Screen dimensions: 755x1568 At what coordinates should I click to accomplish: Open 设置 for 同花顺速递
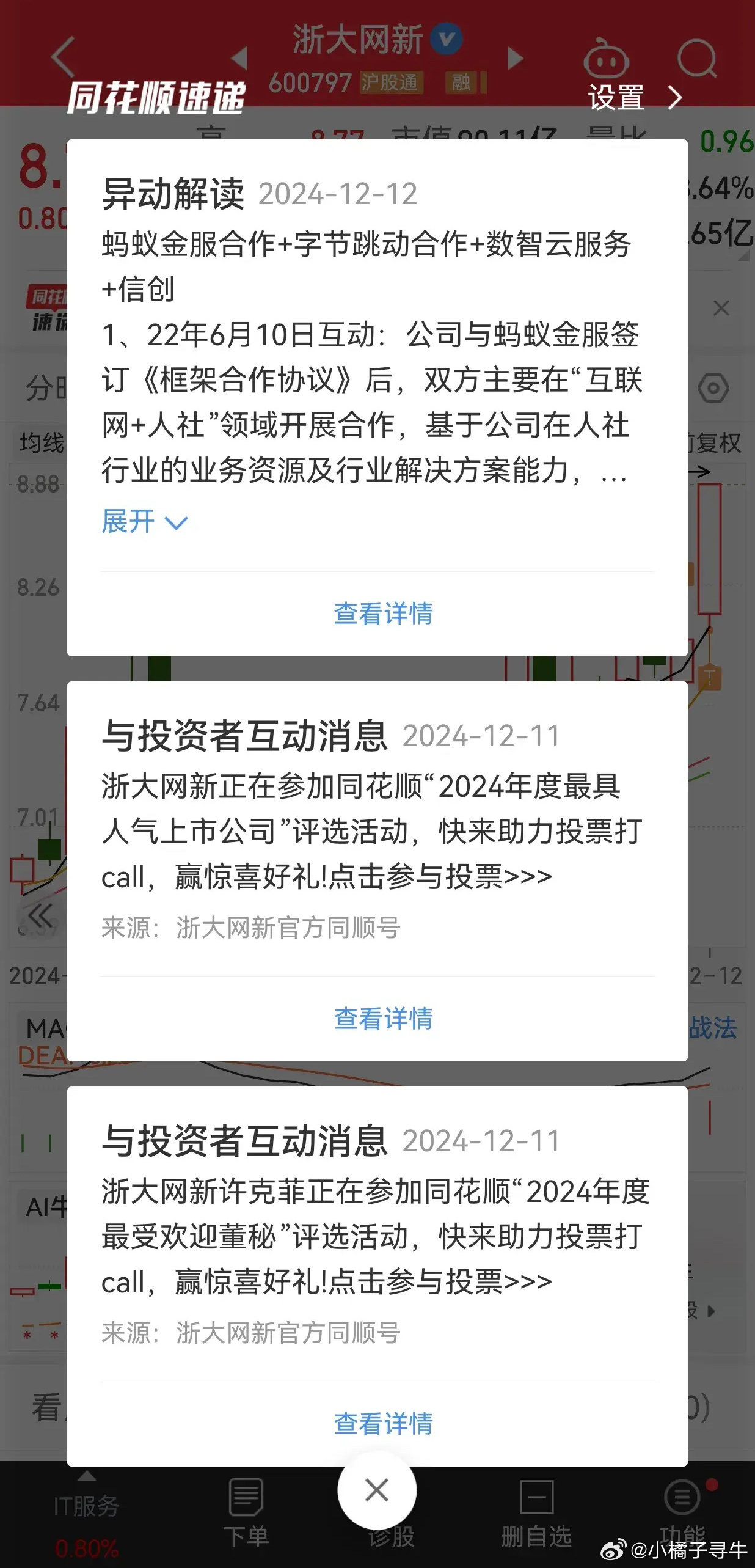[x=634, y=98]
